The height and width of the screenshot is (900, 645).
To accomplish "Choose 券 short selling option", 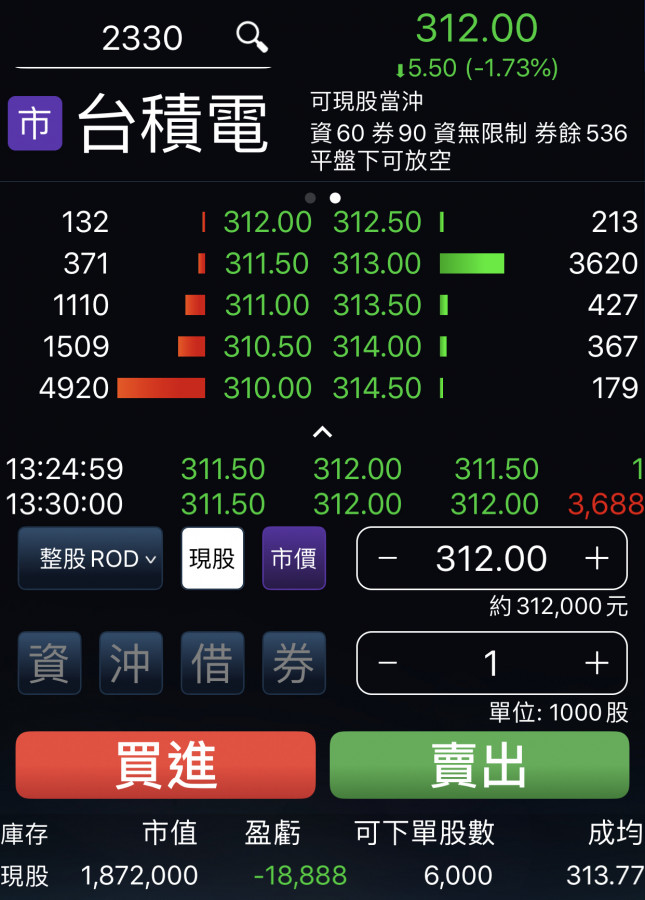I will [x=294, y=663].
